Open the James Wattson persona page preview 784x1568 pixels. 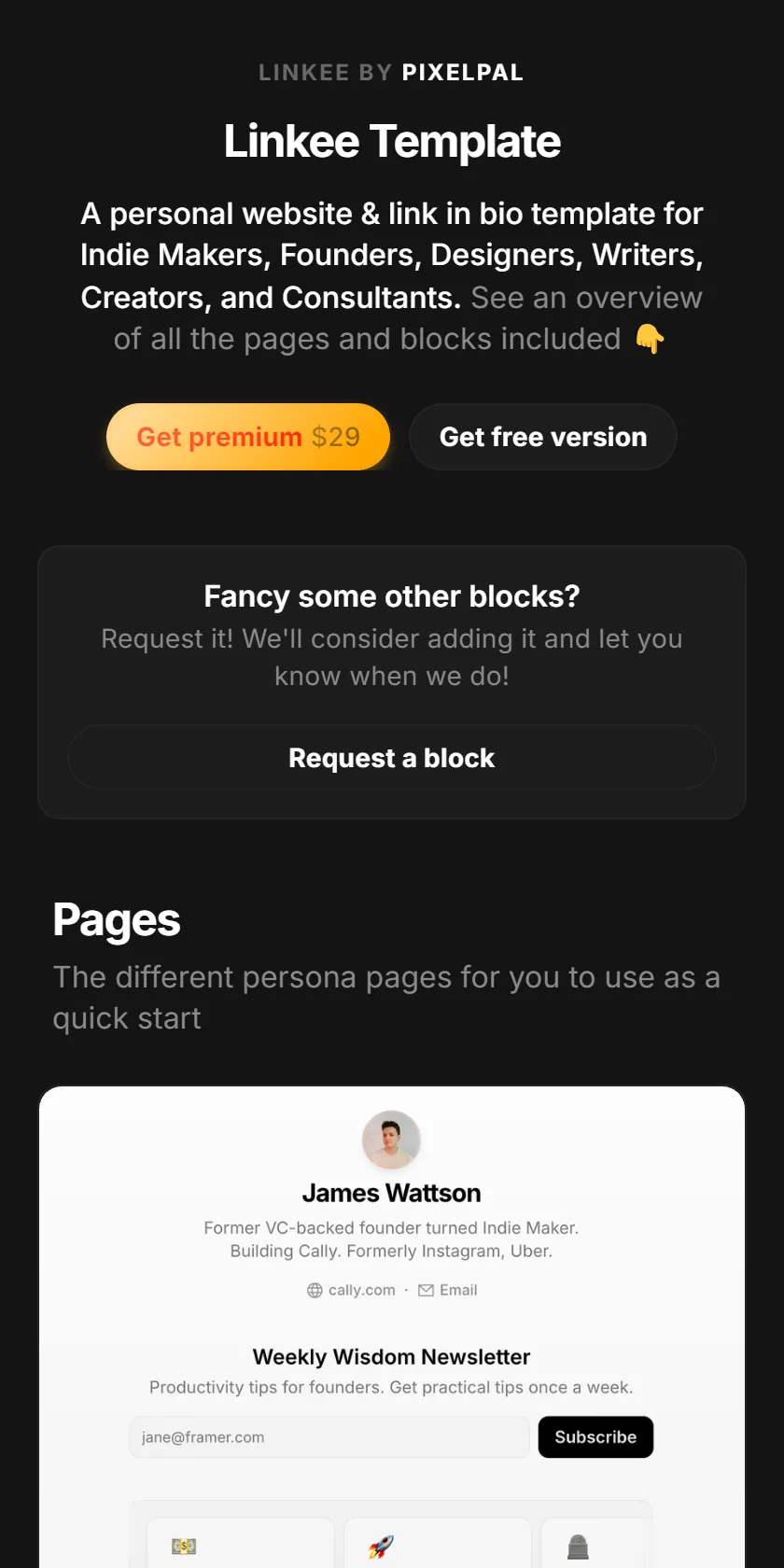click(x=392, y=1326)
